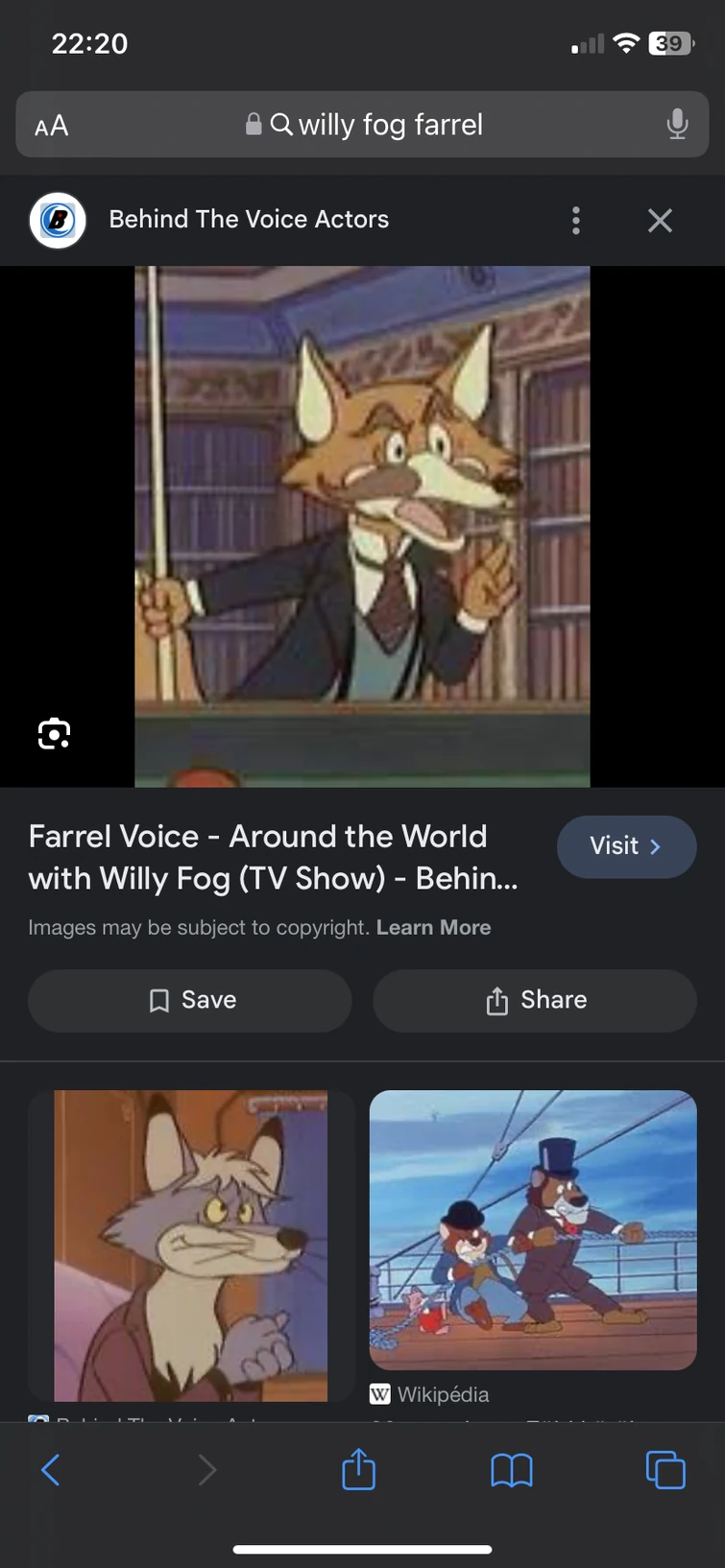The width and height of the screenshot is (725, 1568).
Task: Open the Safari tab switcher
Action: (665, 1469)
